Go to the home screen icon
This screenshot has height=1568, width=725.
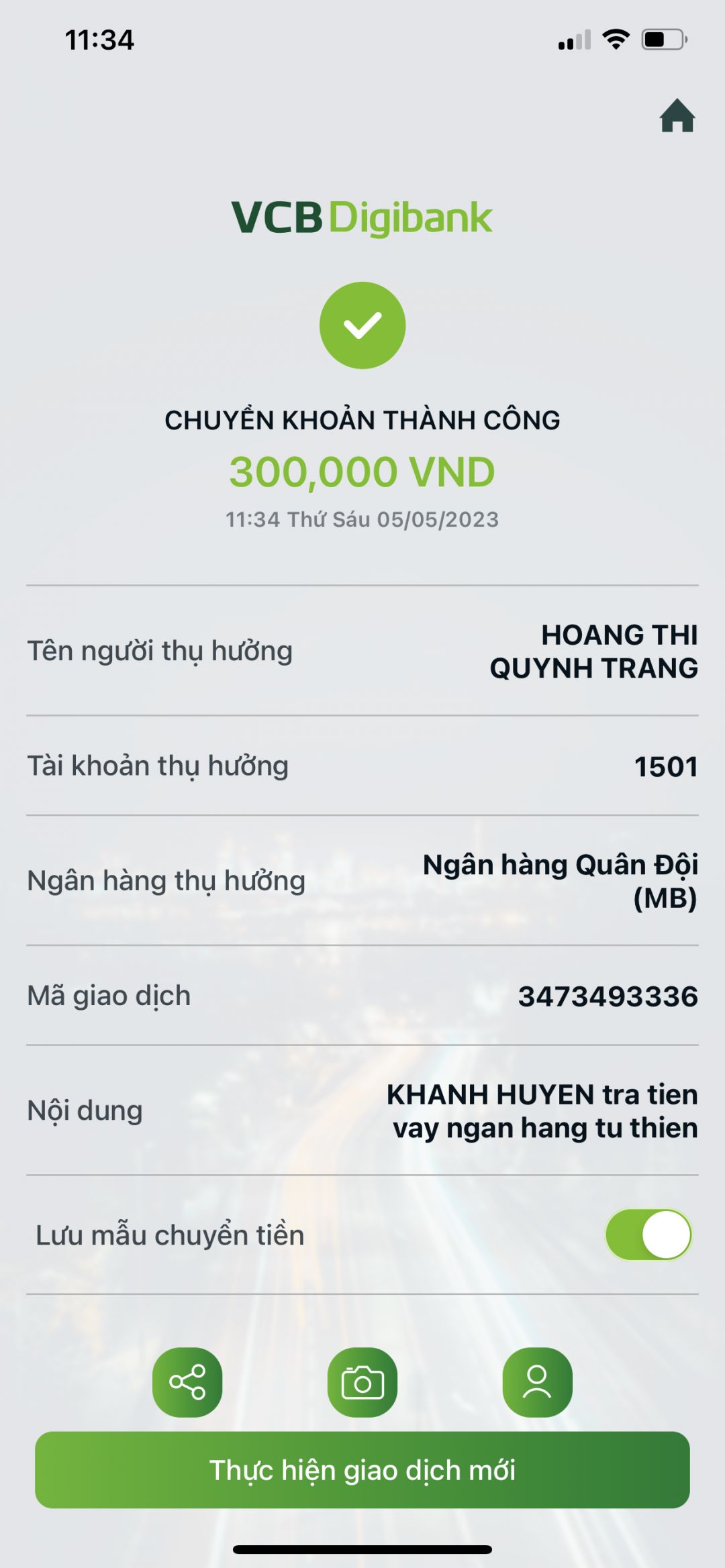(x=677, y=116)
